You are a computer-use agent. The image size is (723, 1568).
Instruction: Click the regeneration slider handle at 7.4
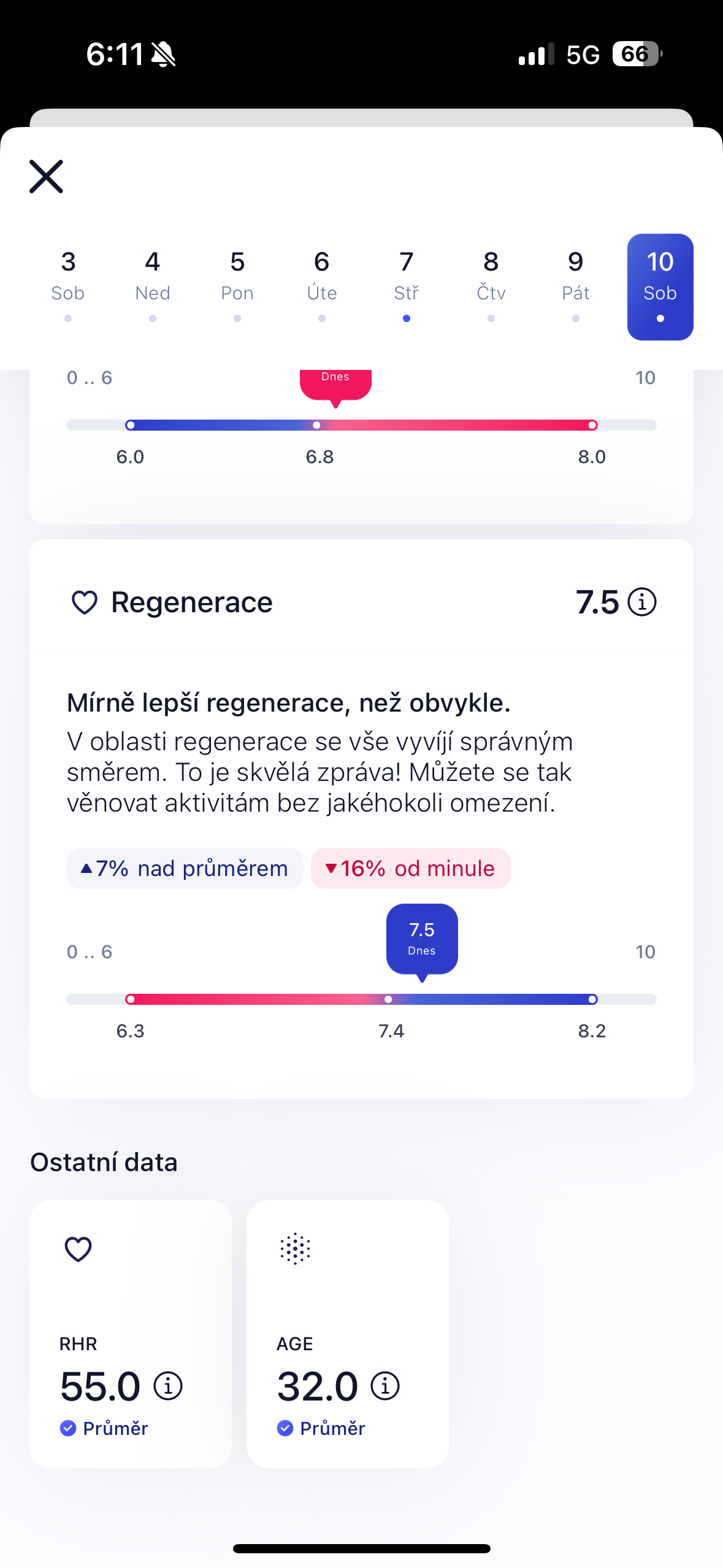[x=388, y=999]
